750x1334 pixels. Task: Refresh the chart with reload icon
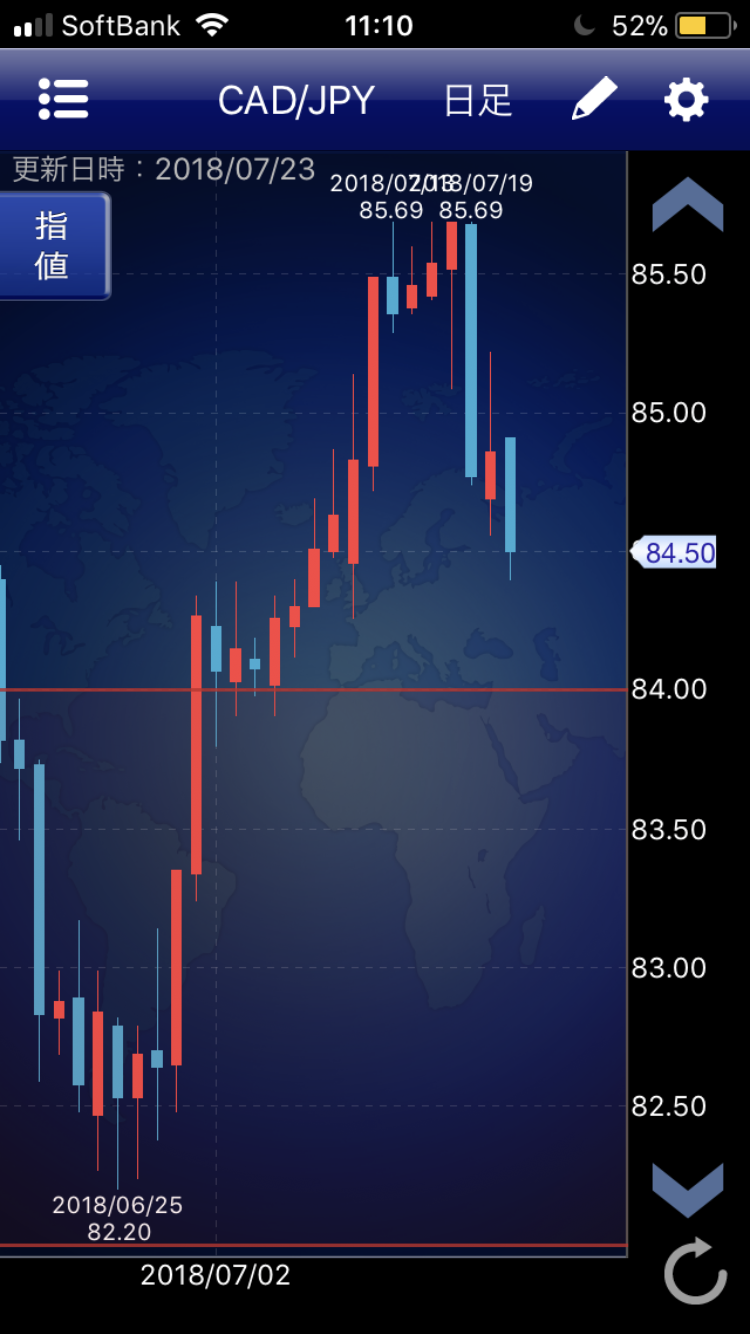coord(695,1270)
